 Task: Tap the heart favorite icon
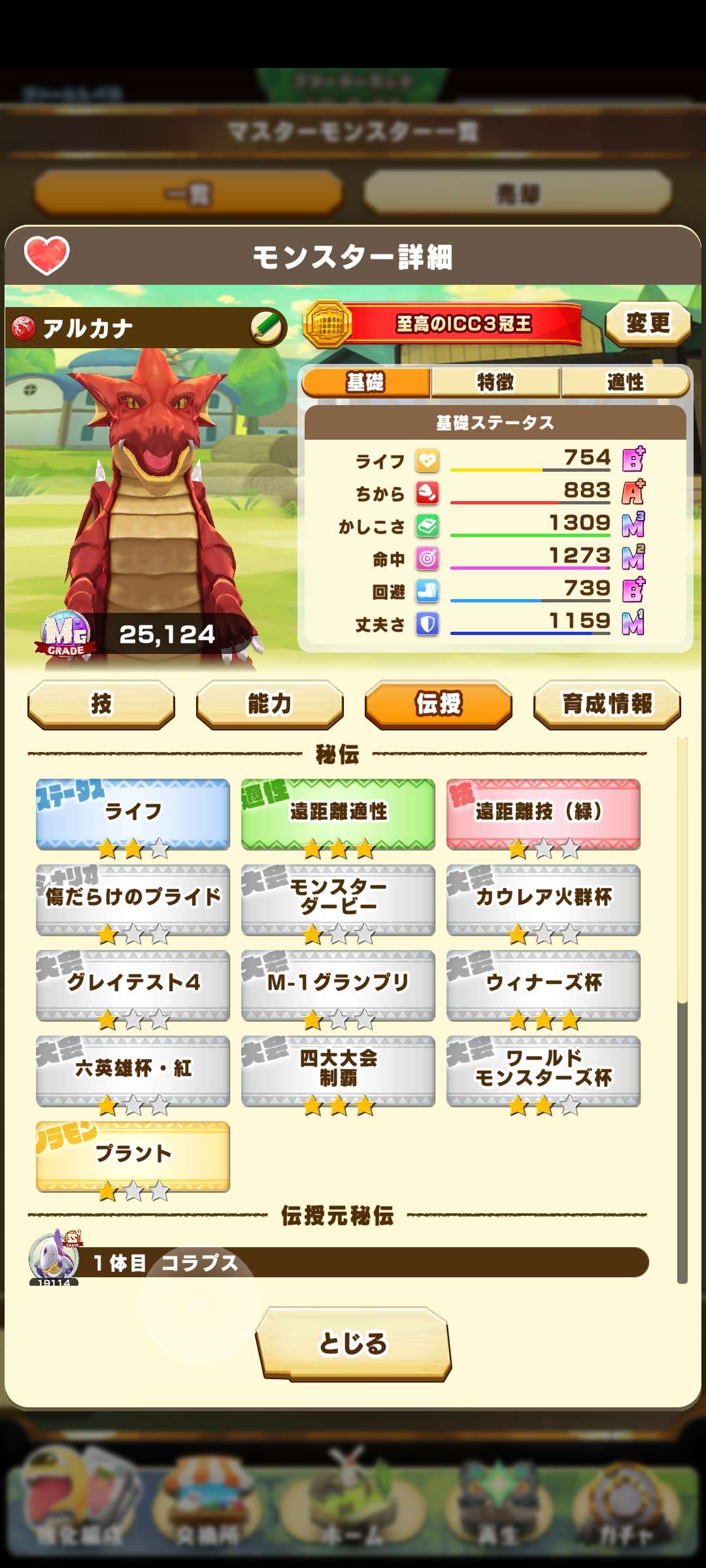(46, 255)
